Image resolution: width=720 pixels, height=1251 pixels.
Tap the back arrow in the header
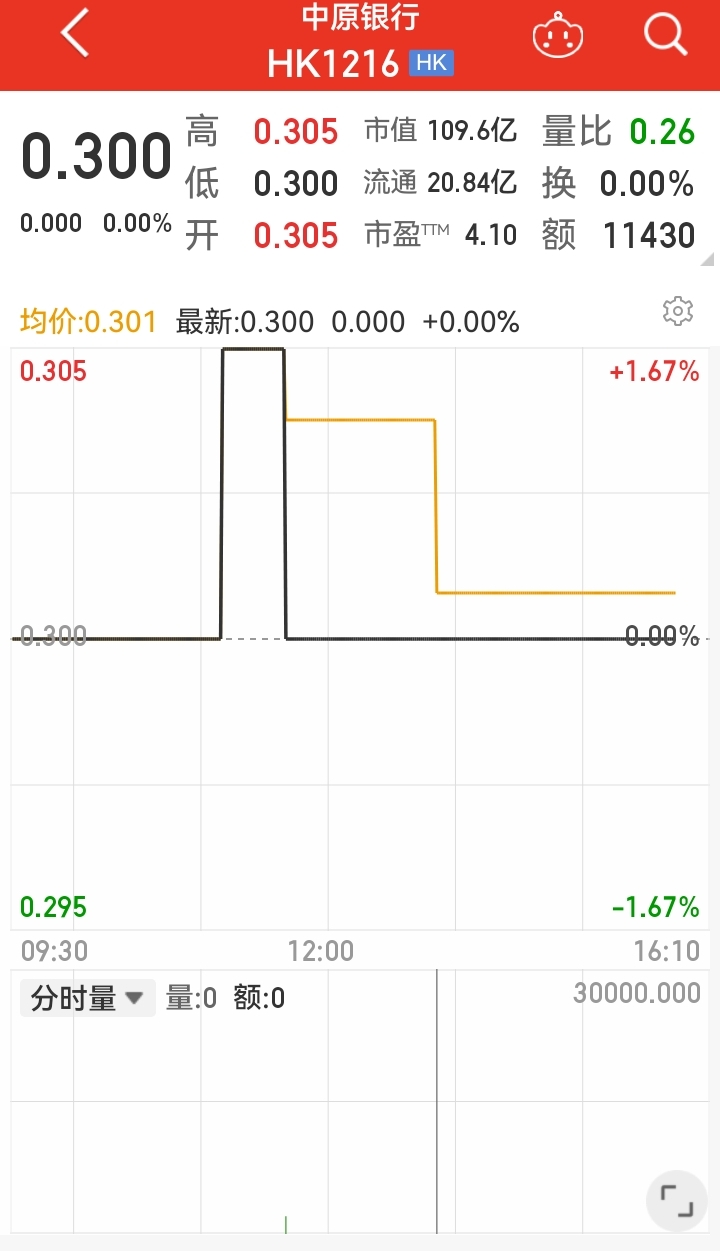[x=74, y=32]
